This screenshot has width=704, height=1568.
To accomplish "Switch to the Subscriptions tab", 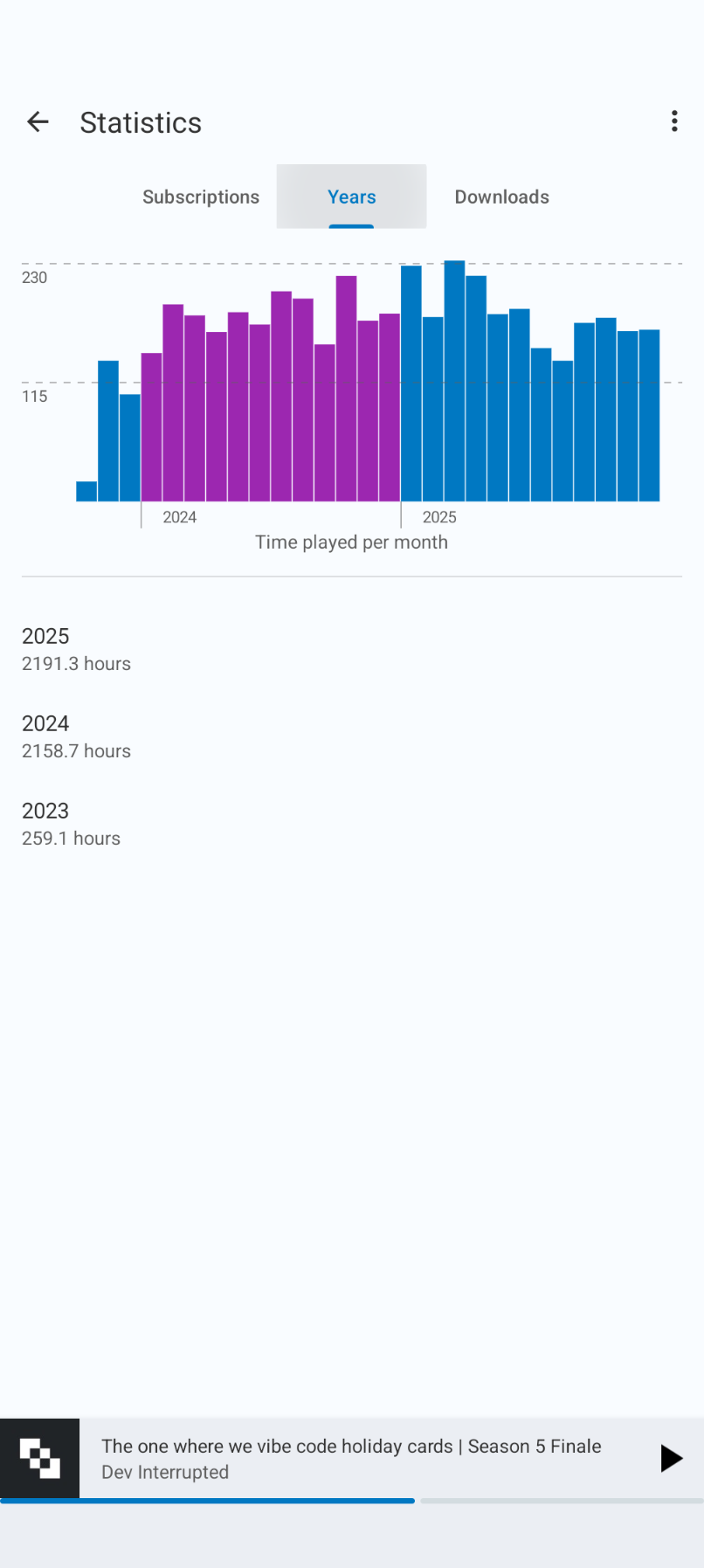I will coord(201,197).
